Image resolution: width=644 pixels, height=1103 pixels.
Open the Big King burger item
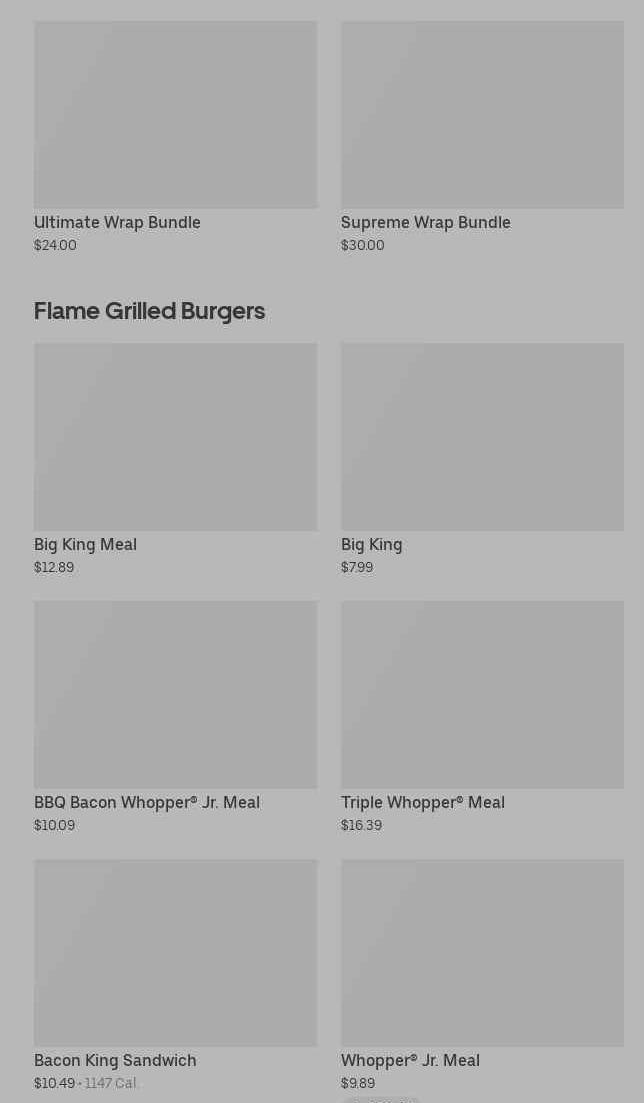[482, 459]
